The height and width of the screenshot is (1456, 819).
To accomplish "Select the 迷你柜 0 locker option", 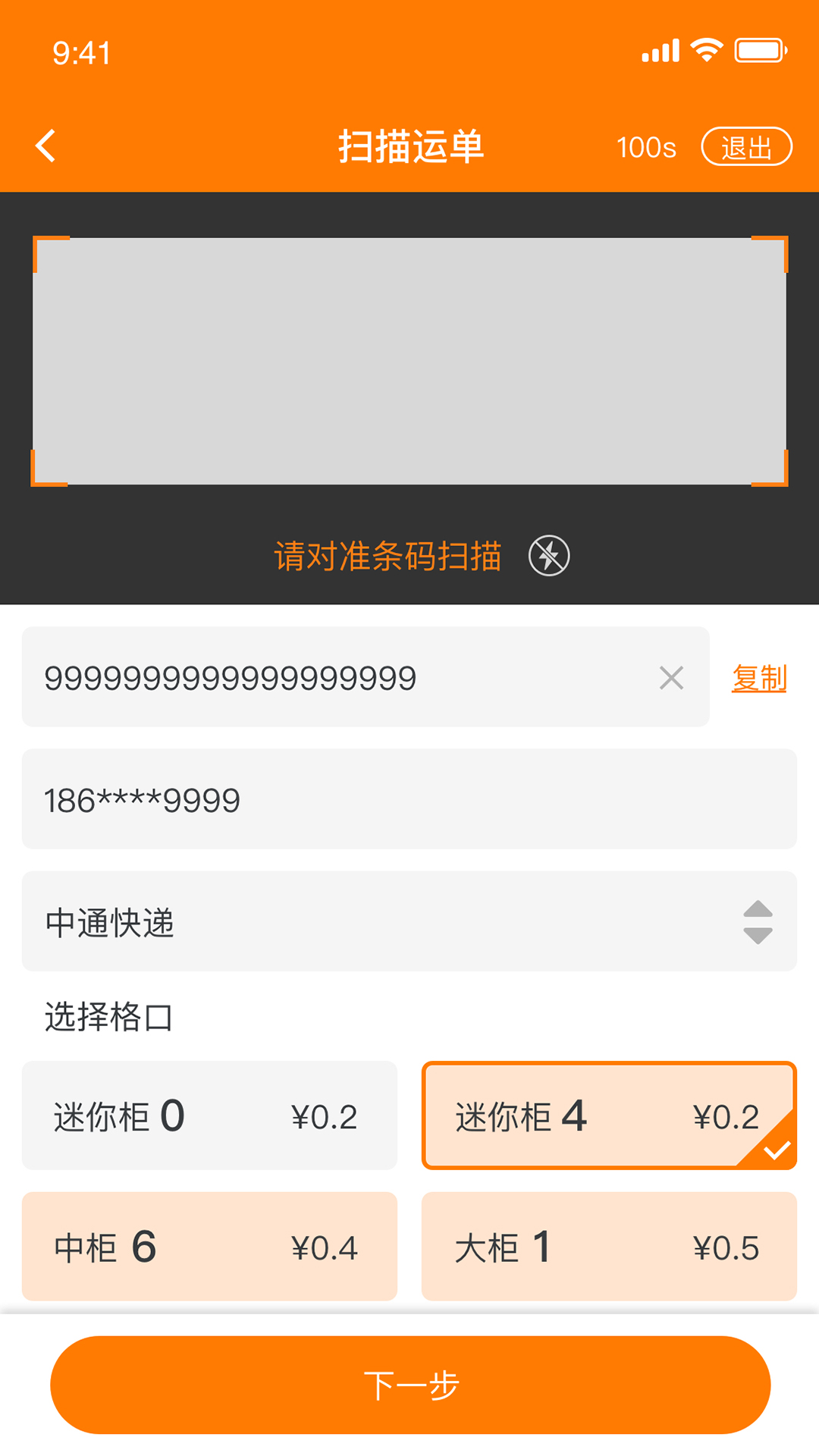I will (210, 1116).
